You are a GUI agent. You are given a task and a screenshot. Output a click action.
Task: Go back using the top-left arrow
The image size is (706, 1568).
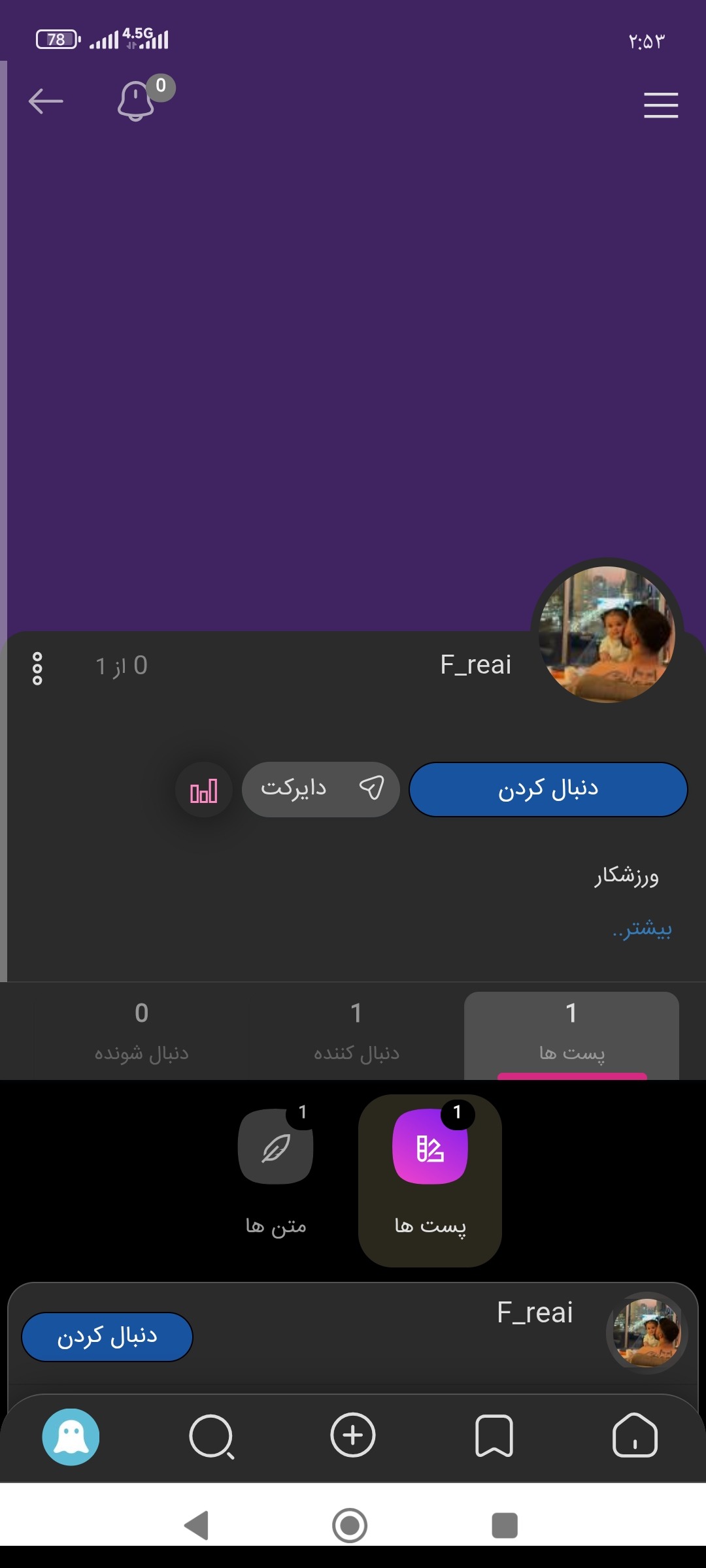[x=46, y=101]
